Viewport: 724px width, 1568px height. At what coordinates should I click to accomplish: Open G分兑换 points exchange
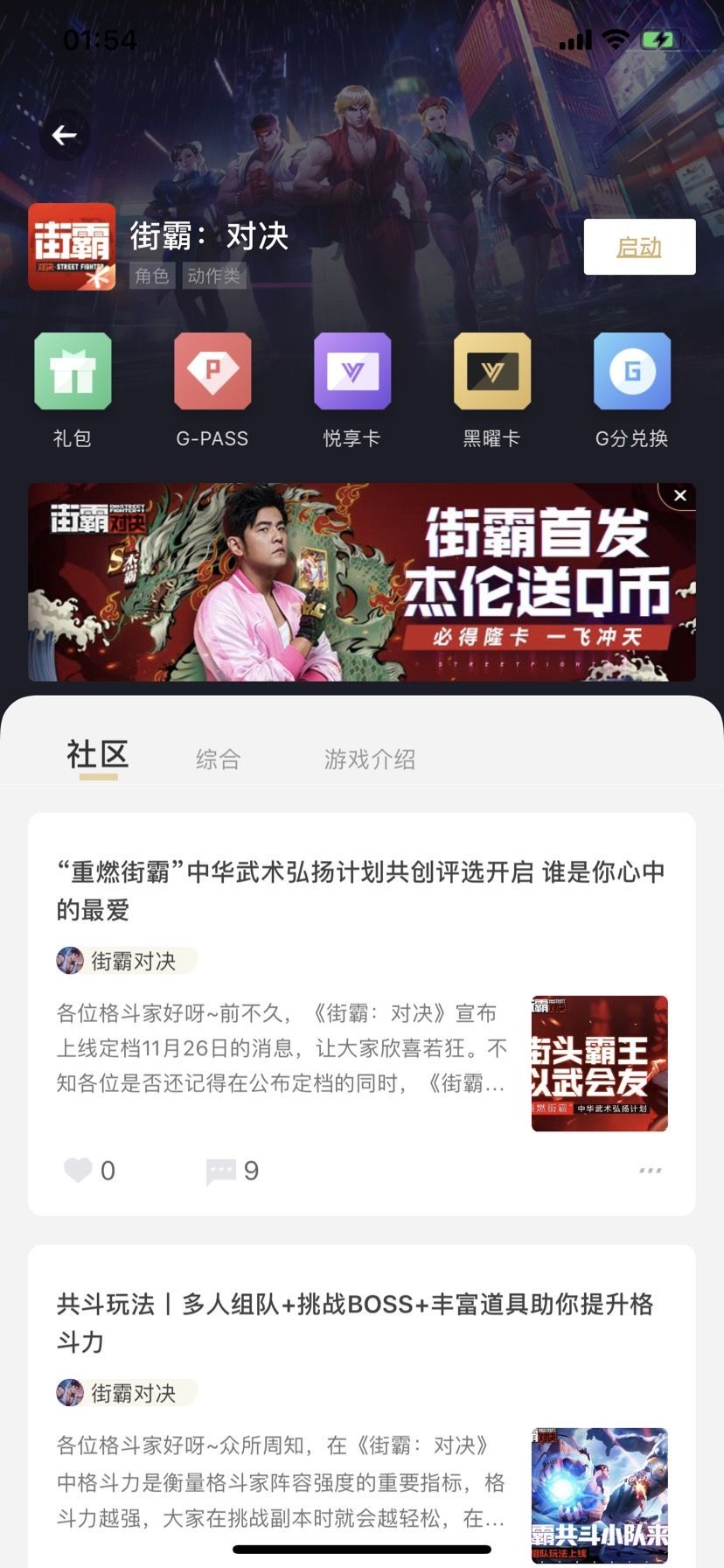click(632, 372)
